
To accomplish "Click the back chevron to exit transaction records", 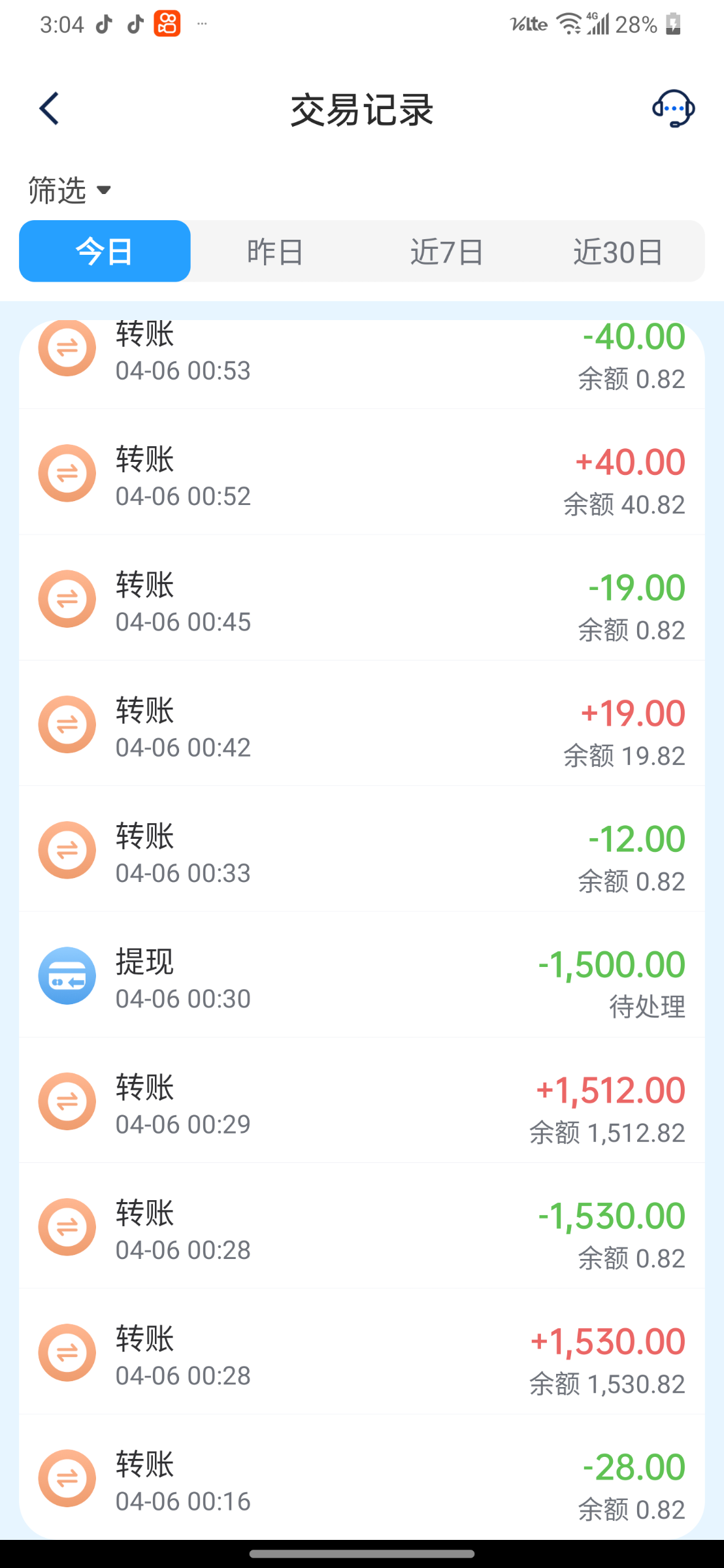I will coord(48,107).
